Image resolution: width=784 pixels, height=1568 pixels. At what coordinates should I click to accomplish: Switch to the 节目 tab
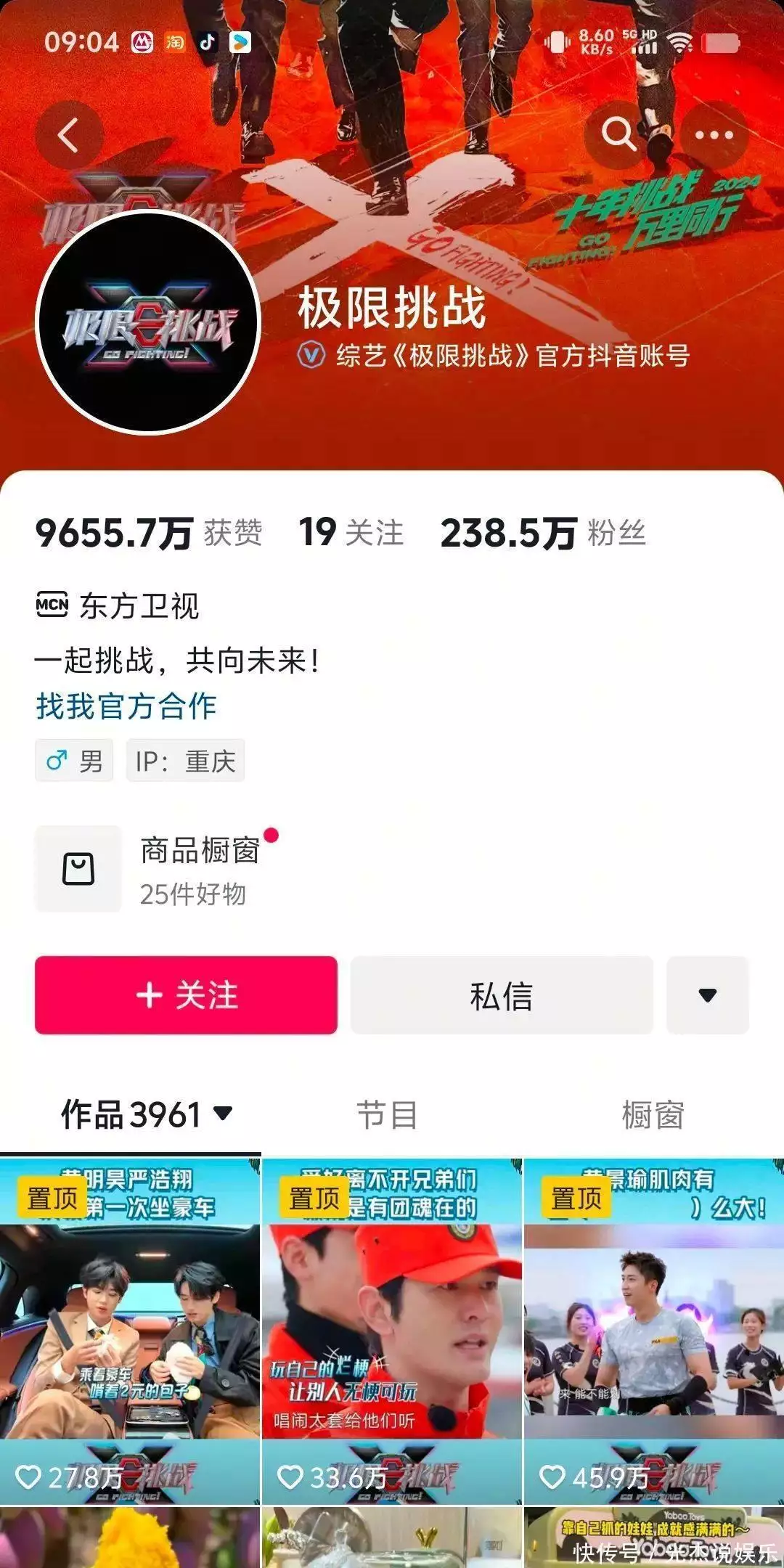(387, 1114)
